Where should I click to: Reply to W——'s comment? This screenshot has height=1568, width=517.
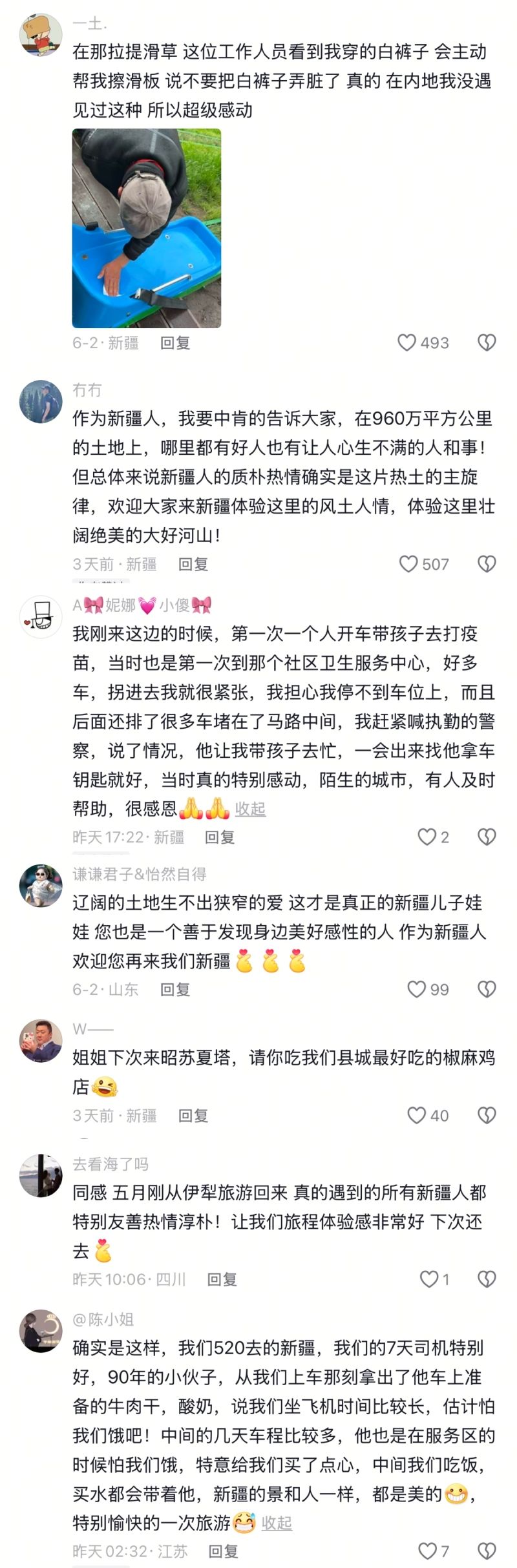(193, 1116)
